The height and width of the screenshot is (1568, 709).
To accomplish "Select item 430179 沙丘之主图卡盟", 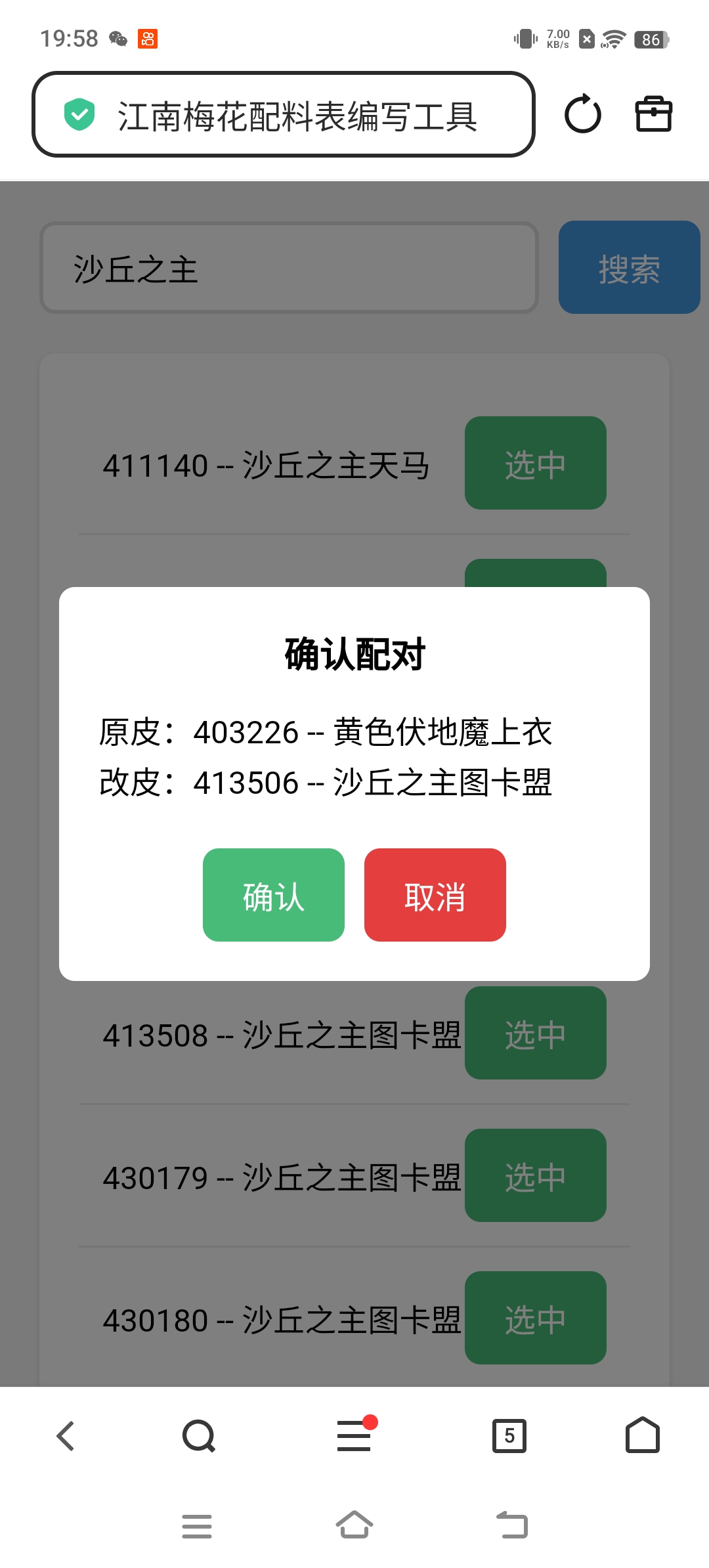I will 535,1177.
